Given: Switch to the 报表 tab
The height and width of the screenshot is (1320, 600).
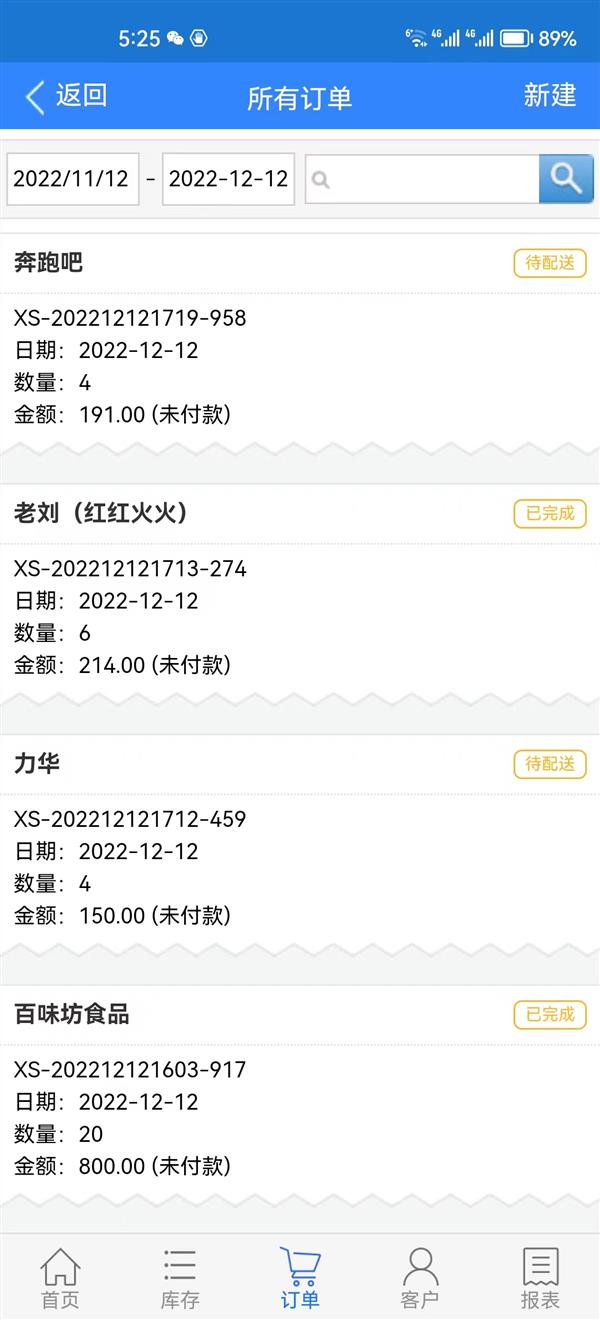Looking at the screenshot, I should (540, 1278).
